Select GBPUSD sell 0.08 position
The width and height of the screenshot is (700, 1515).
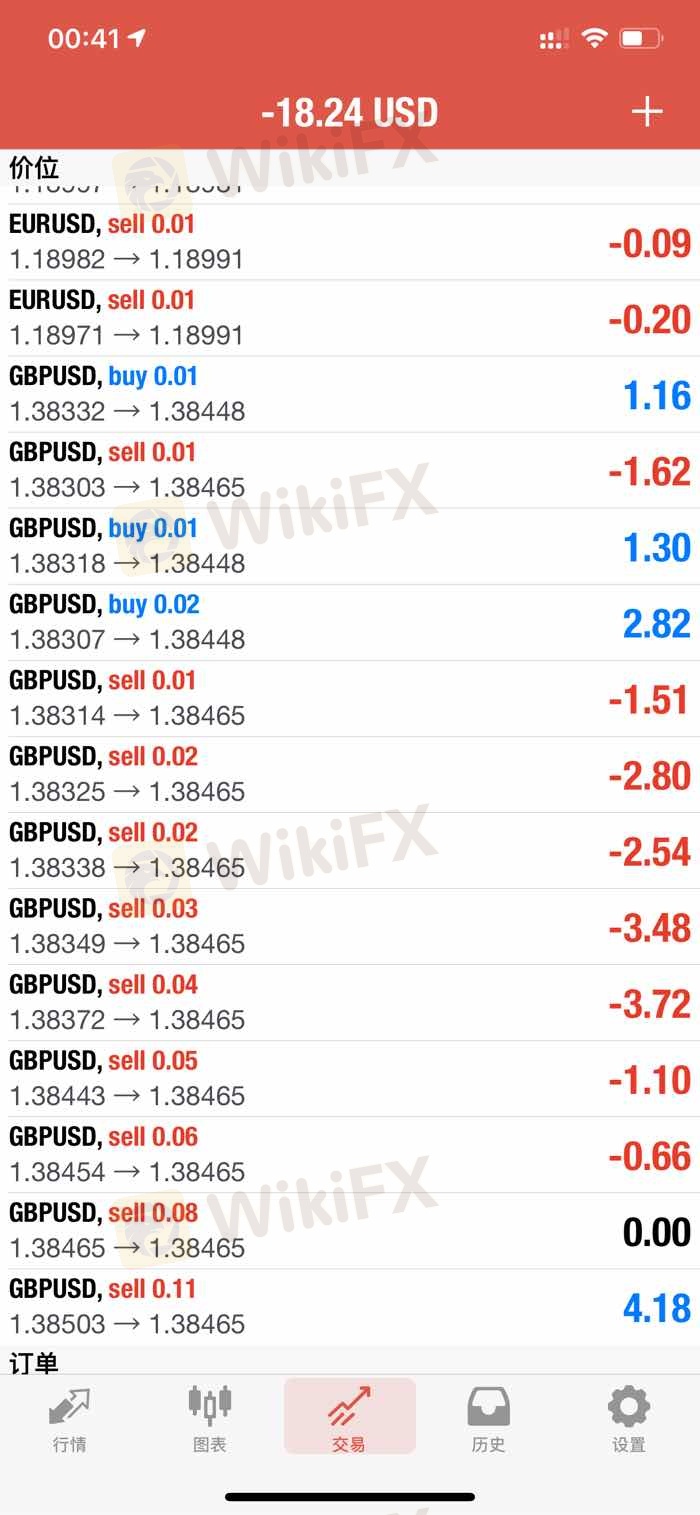point(350,1230)
